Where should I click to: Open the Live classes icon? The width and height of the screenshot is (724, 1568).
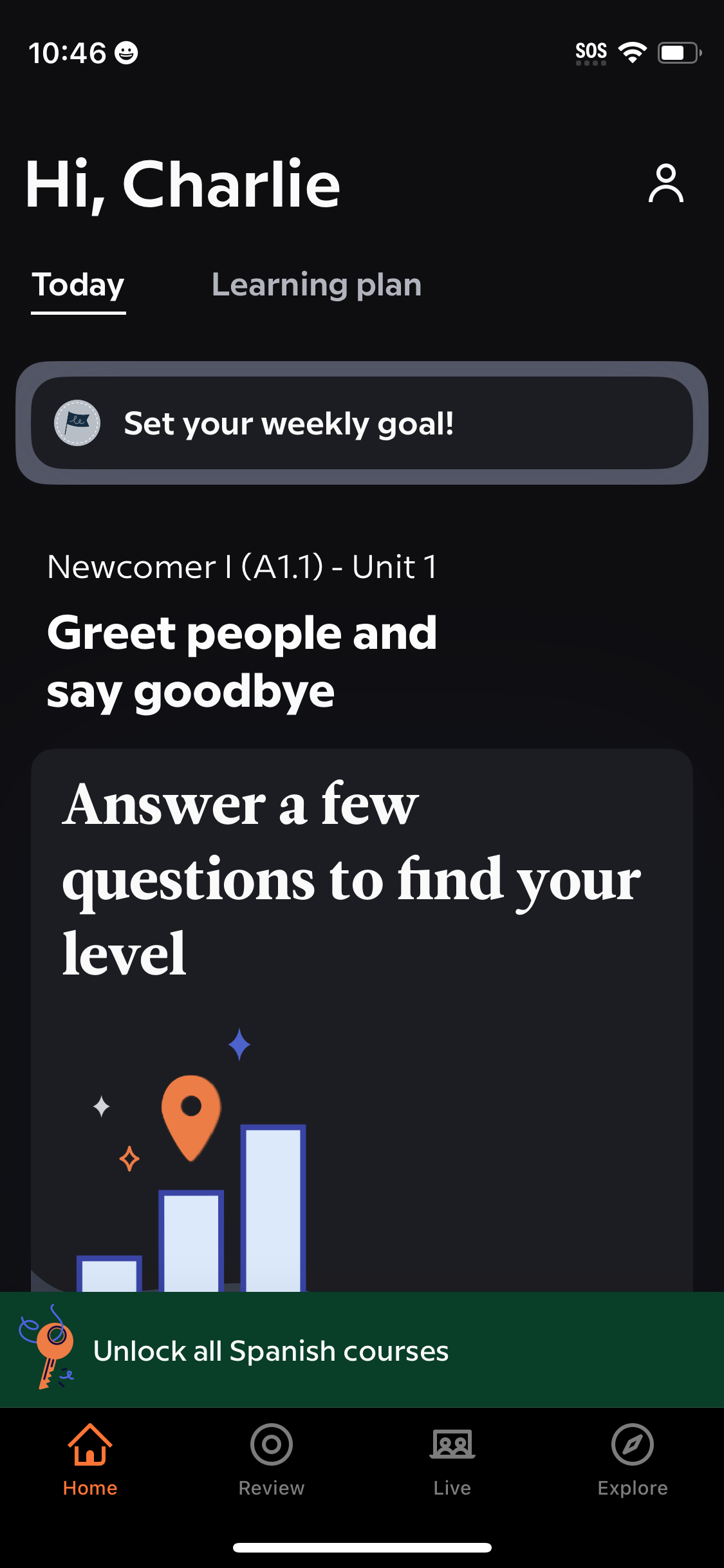[x=452, y=1445]
